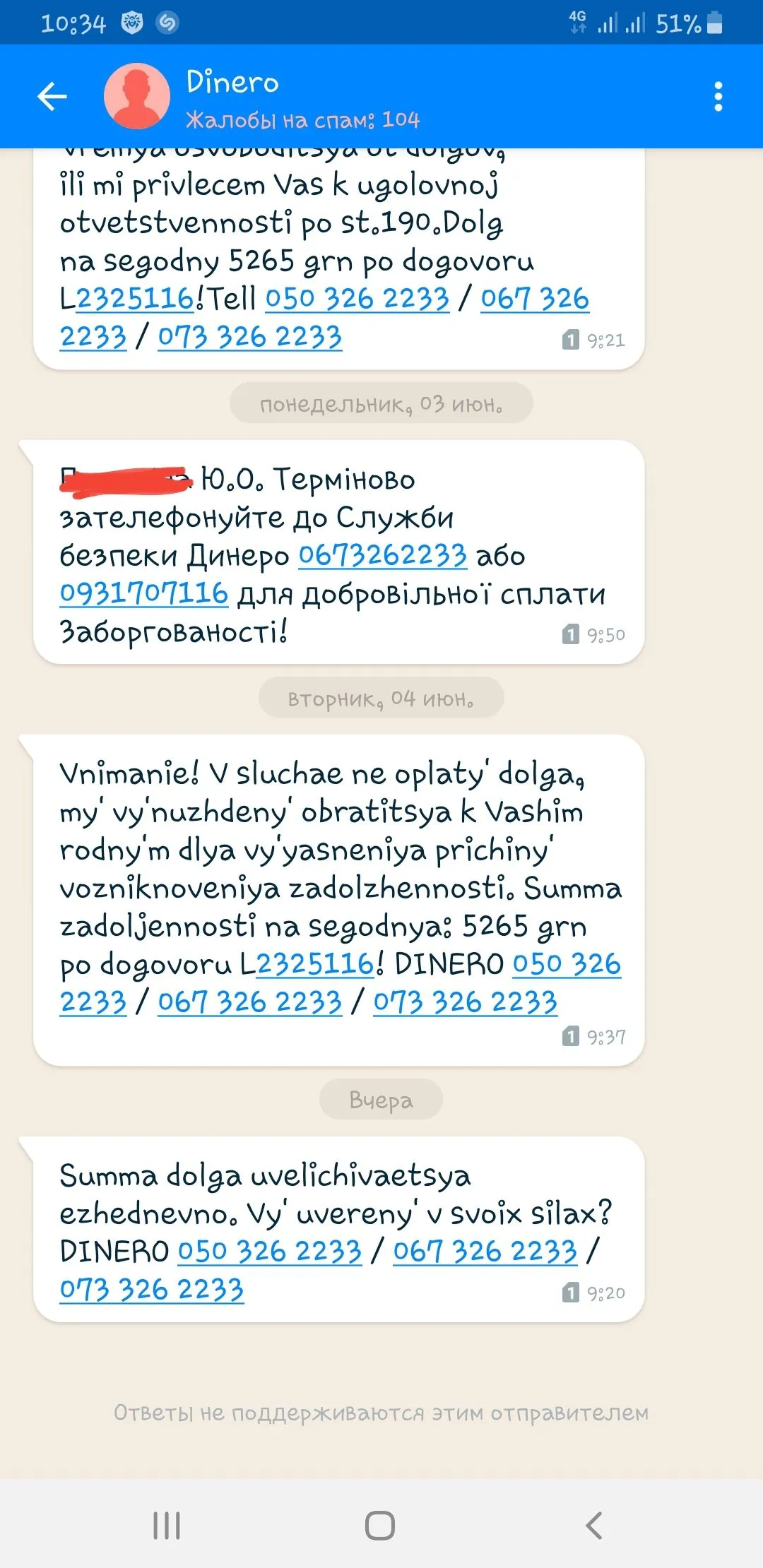Open the recent apps view

pyautogui.click(x=167, y=1526)
